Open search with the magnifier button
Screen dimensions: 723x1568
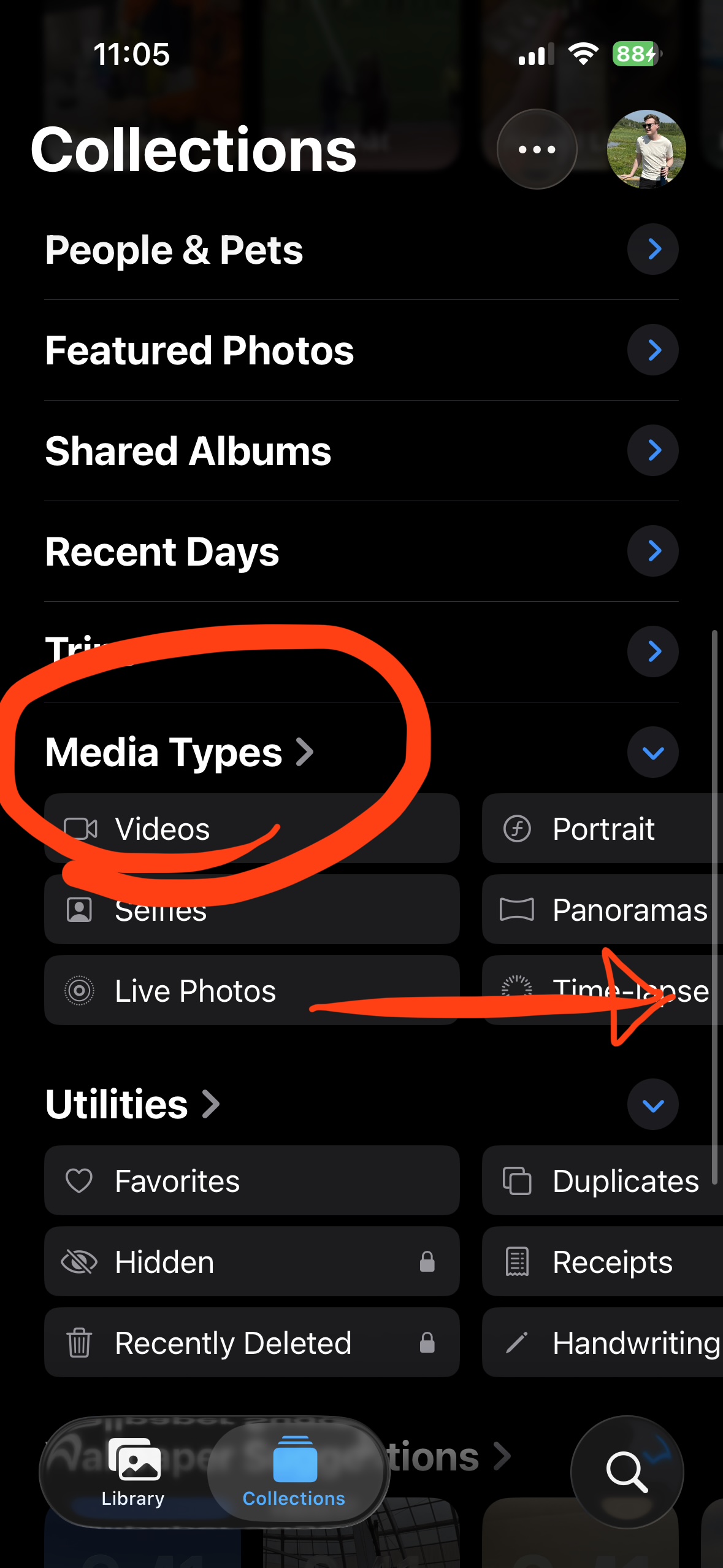coord(627,1472)
